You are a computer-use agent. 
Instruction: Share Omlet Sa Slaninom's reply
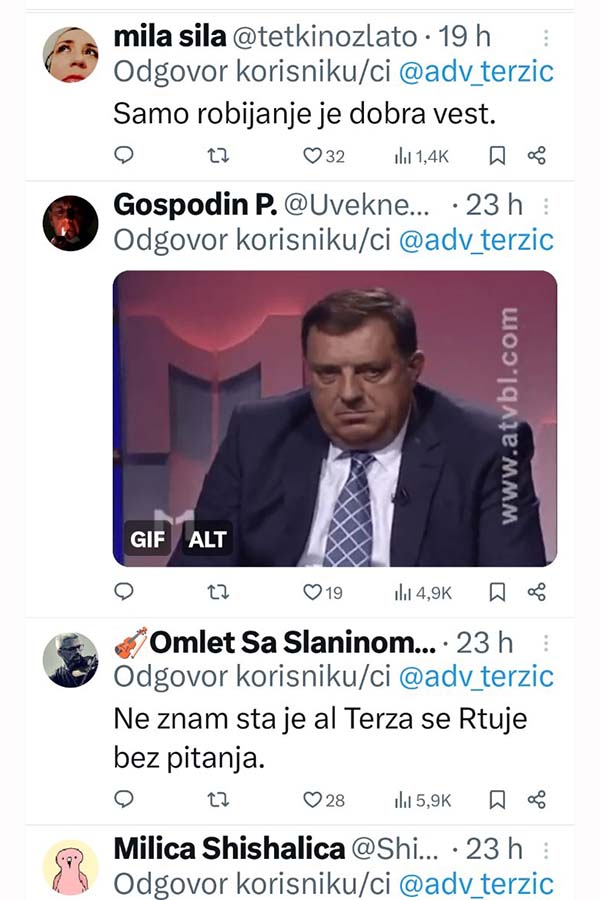pyautogui.click(x=537, y=798)
